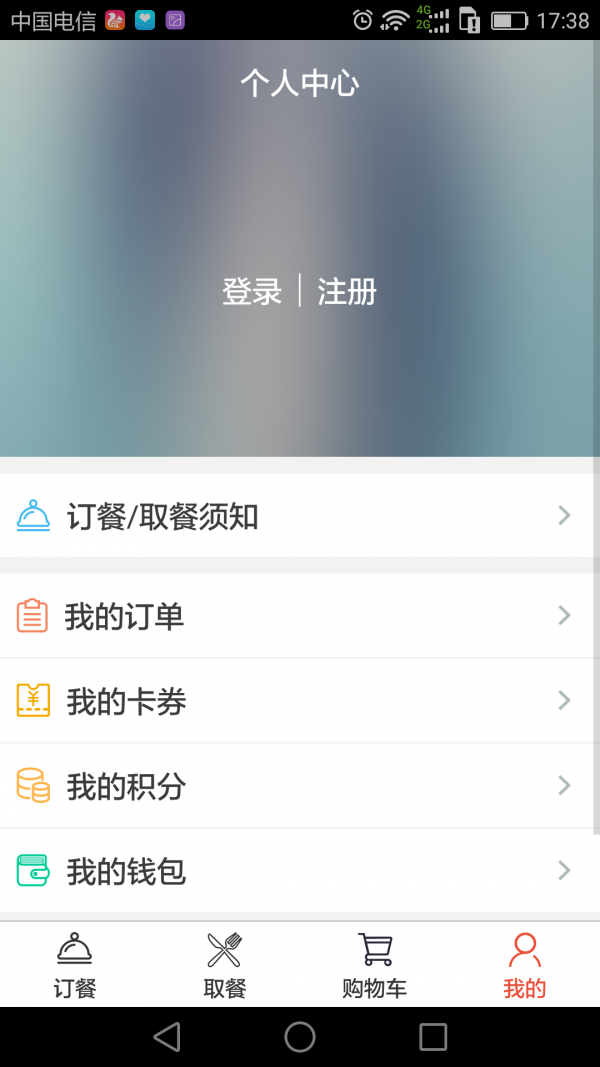Viewport: 600px width, 1067px height.
Task: View 我的卡券 coupons
Action: coord(298,701)
